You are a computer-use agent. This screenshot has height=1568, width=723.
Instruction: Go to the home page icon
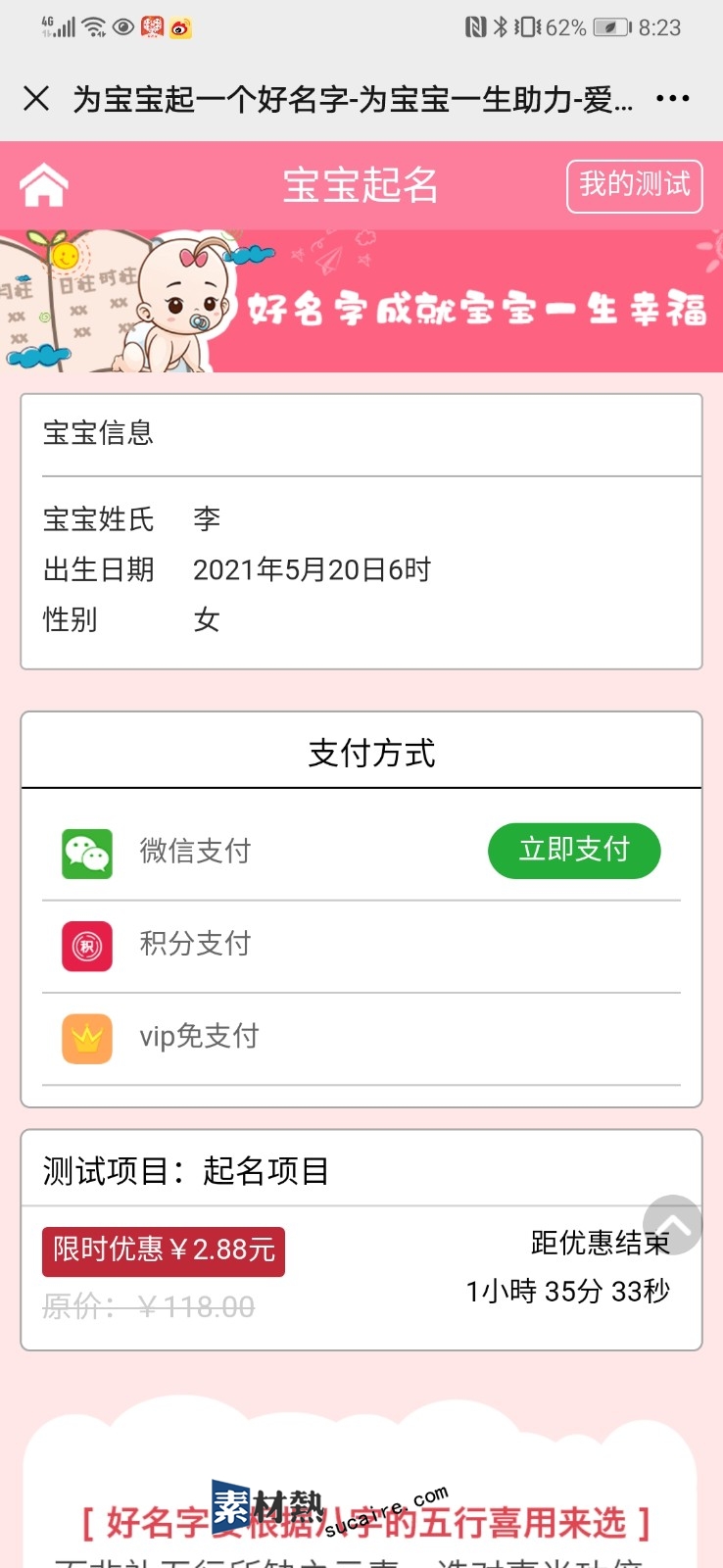[44, 185]
